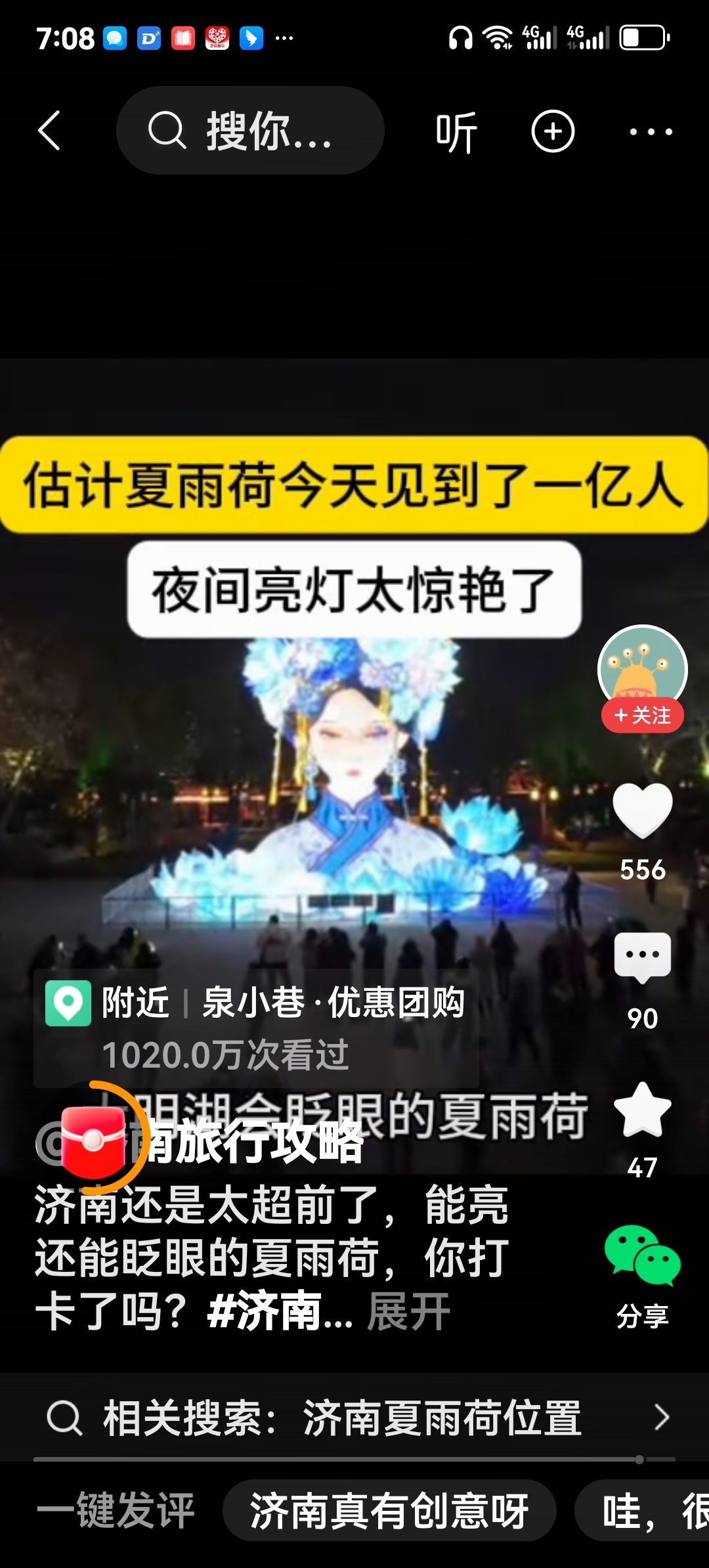Go back with the top-left arrow

click(50, 131)
